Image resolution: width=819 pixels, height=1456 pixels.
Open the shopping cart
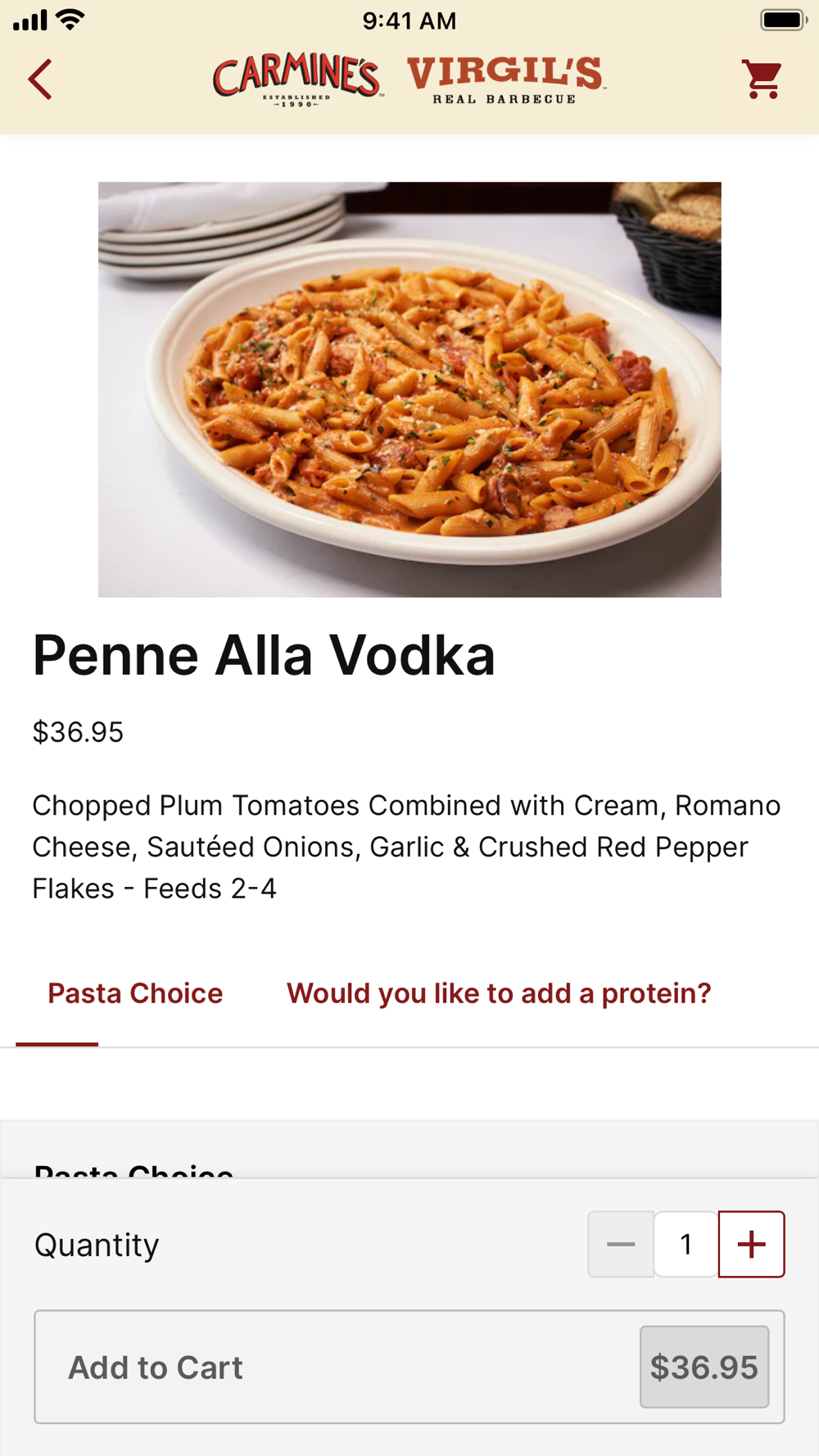coord(762,79)
